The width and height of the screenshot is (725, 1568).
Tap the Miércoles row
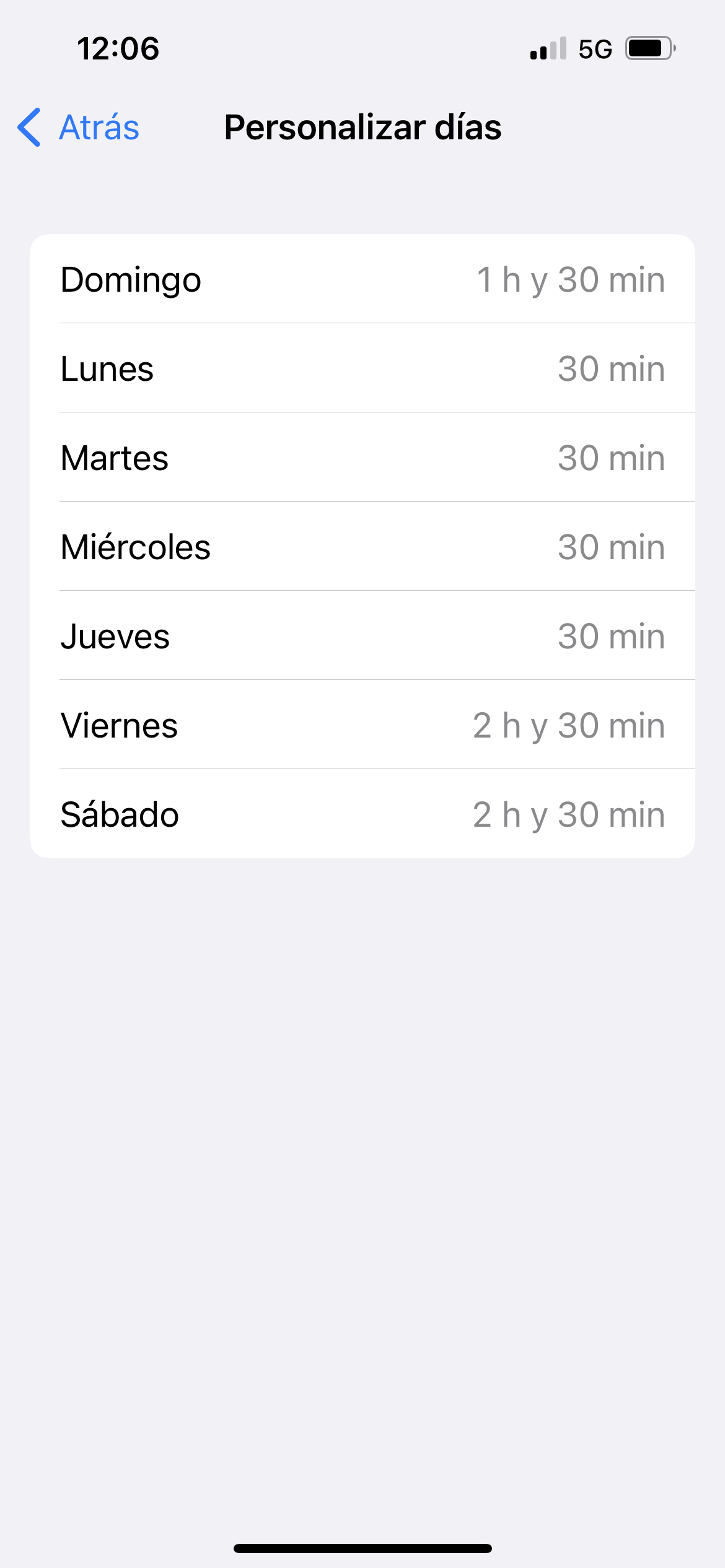pyautogui.click(x=362, y=547)
